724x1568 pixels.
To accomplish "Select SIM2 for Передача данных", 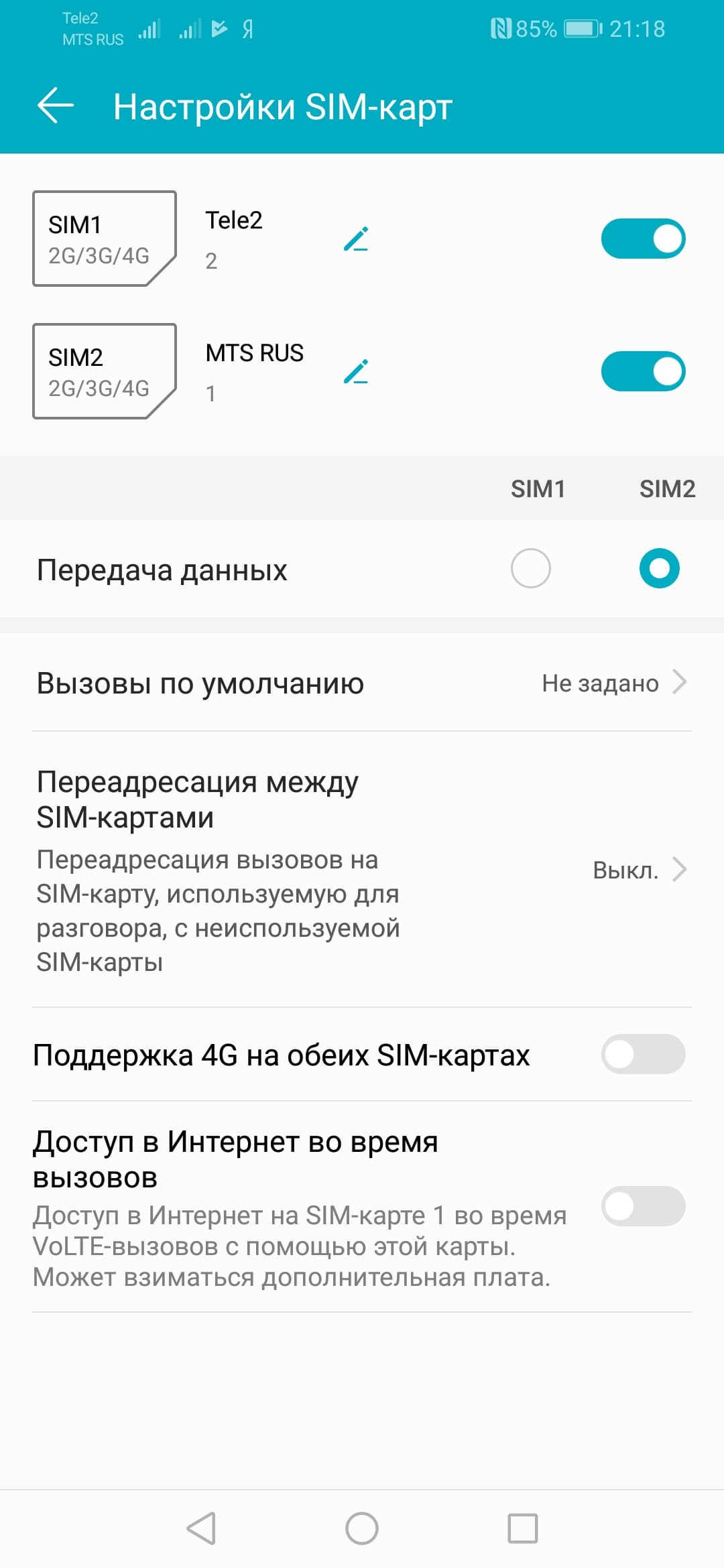I will coord(659,569).
